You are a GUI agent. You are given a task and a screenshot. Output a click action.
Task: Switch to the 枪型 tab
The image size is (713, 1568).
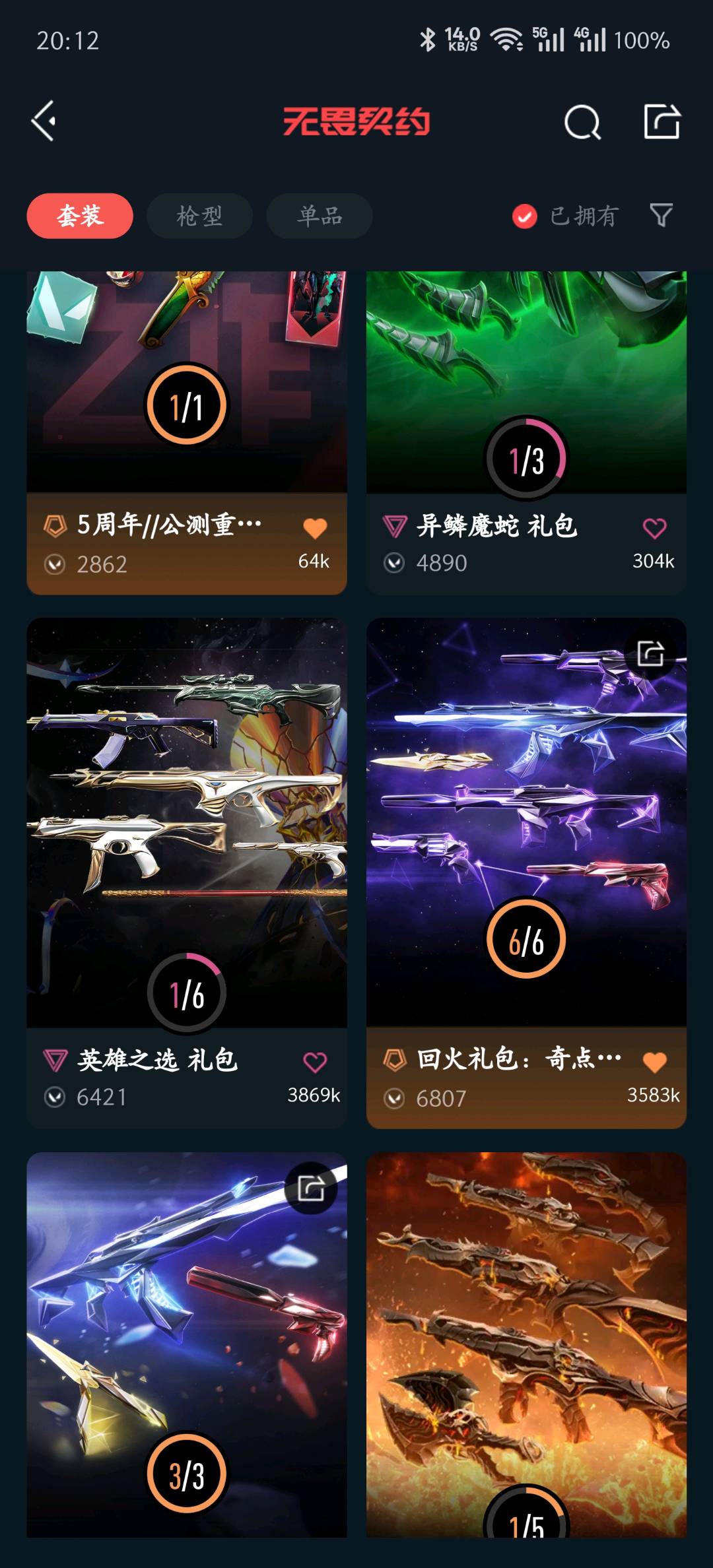pyautogui.click(x=199, y=216)
